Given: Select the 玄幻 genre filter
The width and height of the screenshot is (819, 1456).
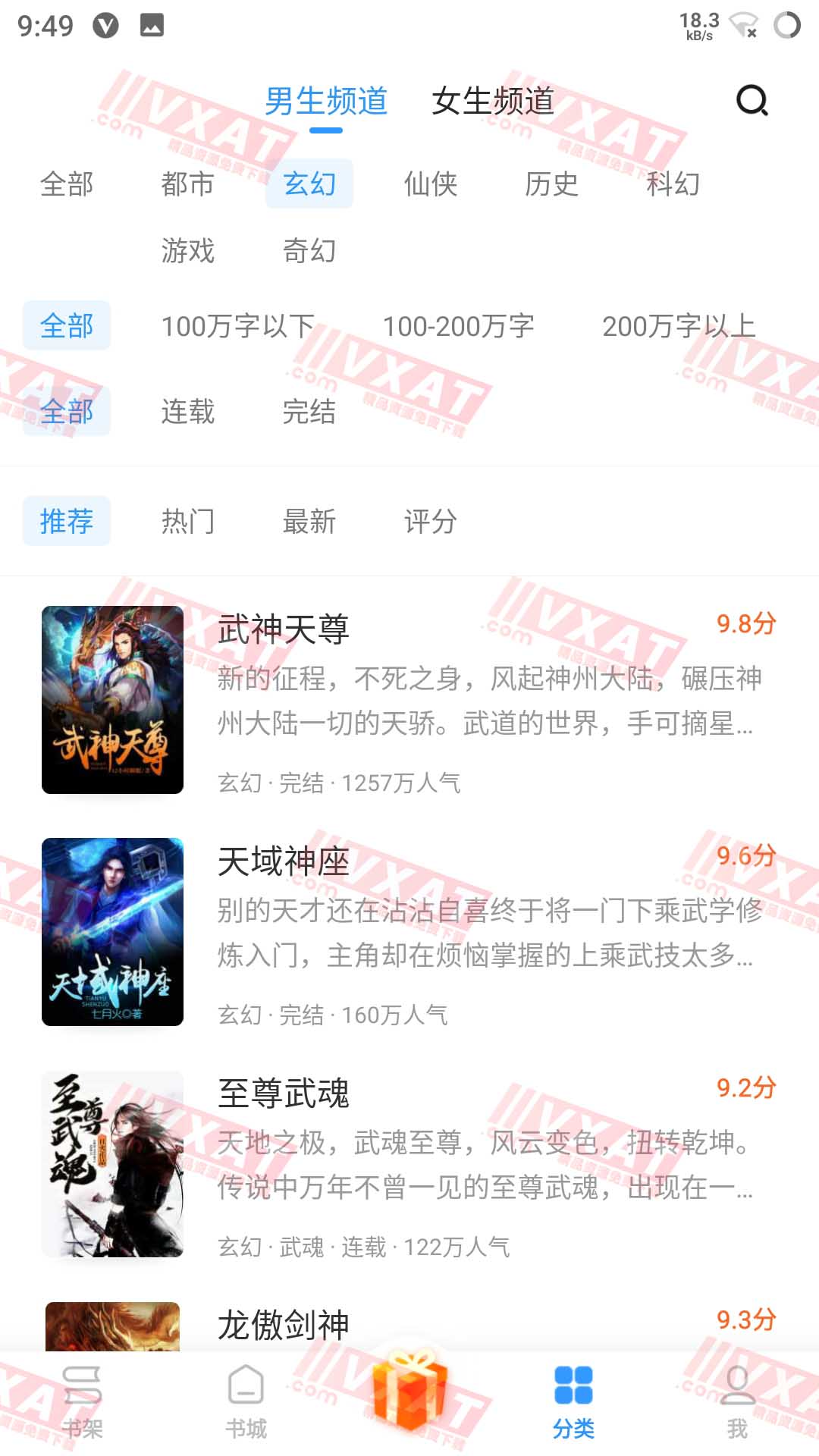Looking at the screenshot, I should [x=309, y=184].
